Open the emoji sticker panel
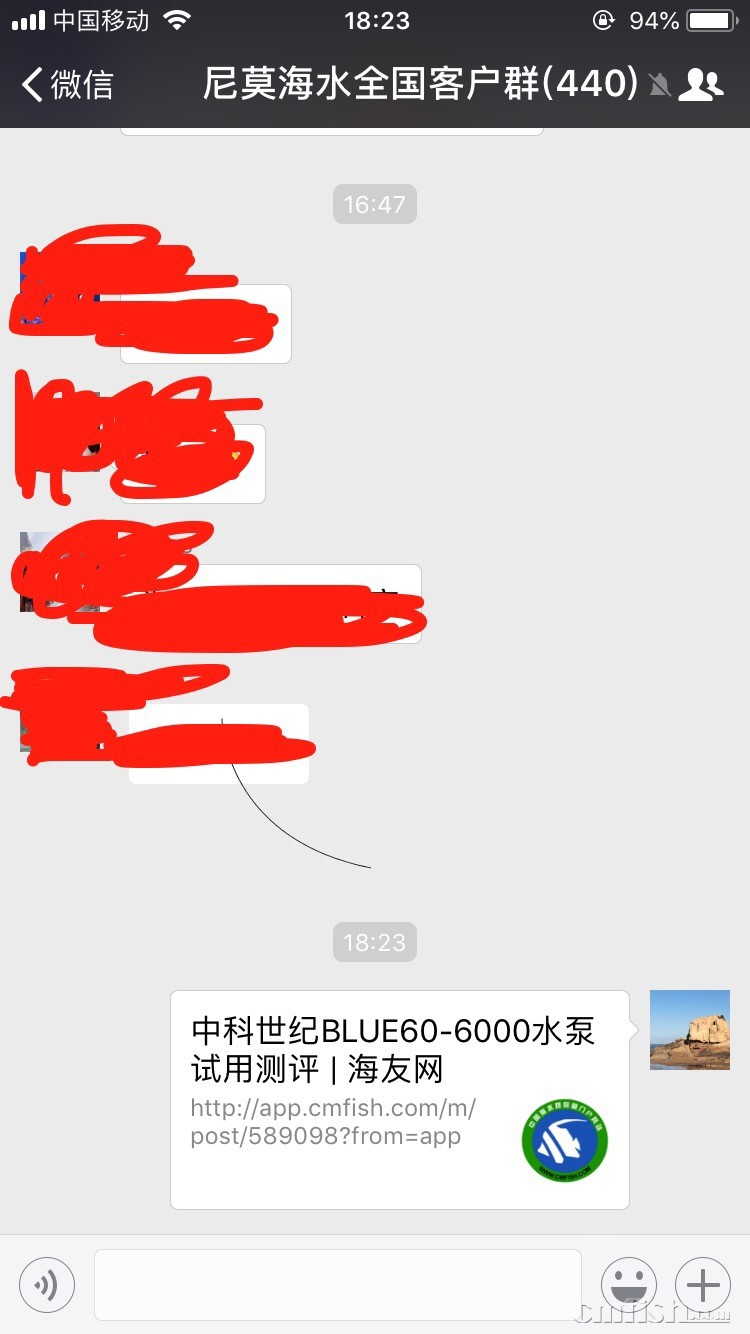750x1334 pixels. (628, 1284)
